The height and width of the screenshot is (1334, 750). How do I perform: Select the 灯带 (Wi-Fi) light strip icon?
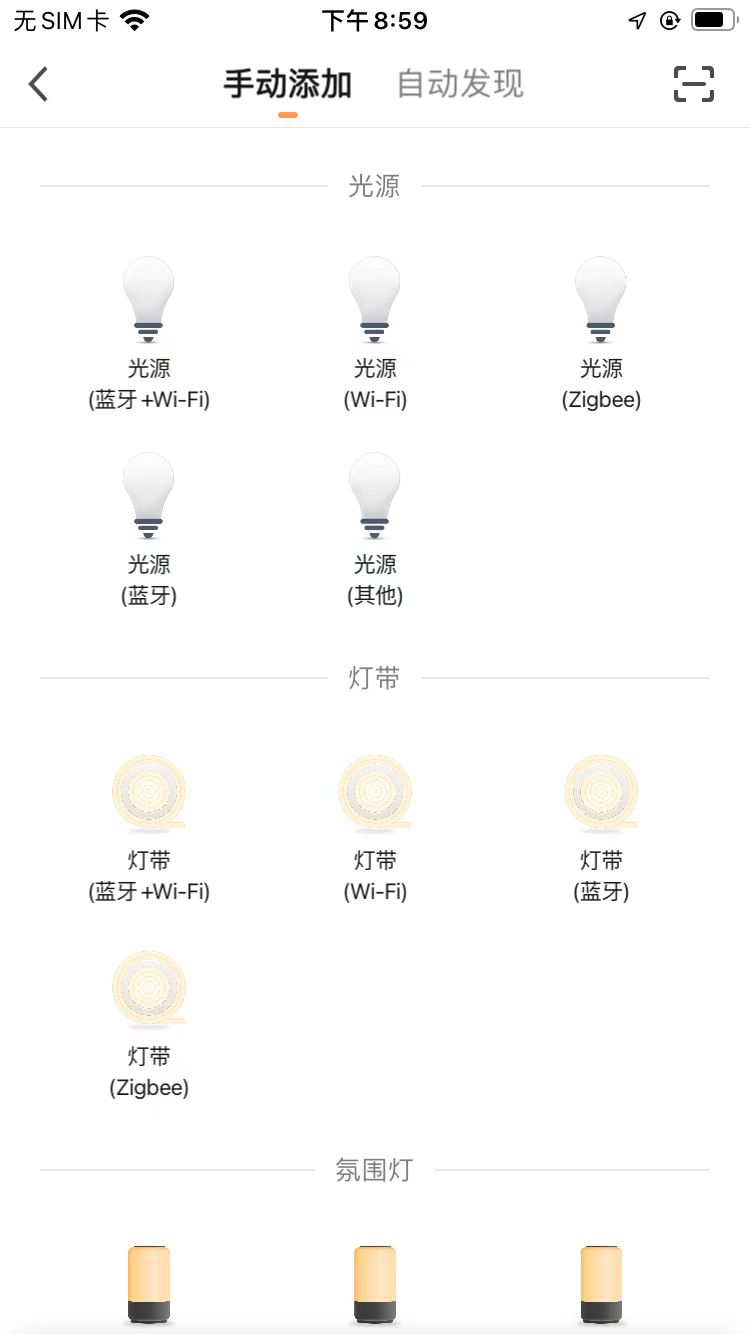coord(374,793)
